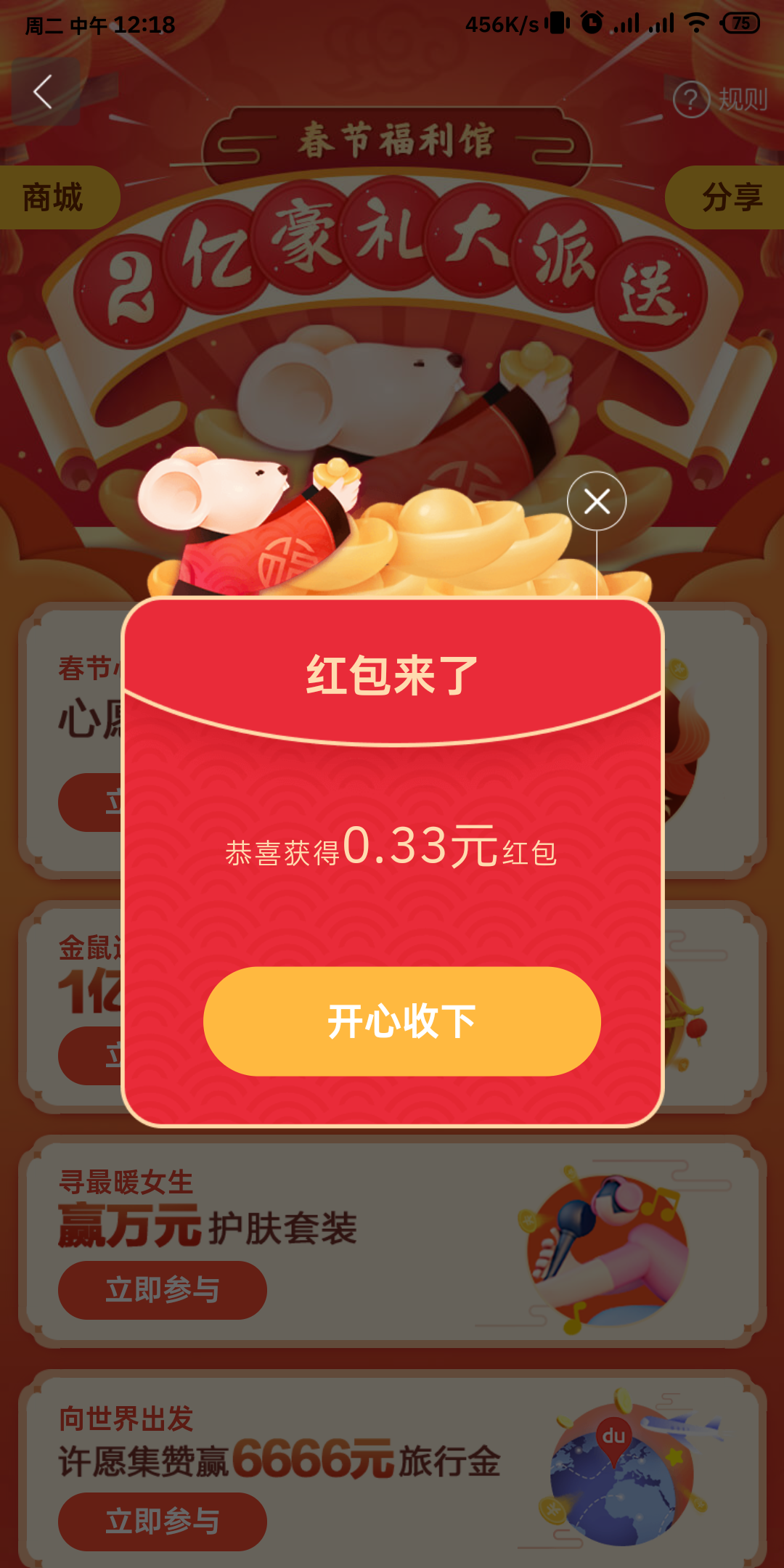784x1568 pixels.
Task: Tap 开心收下 to accept the red packet
Action: pos(401,1021)
